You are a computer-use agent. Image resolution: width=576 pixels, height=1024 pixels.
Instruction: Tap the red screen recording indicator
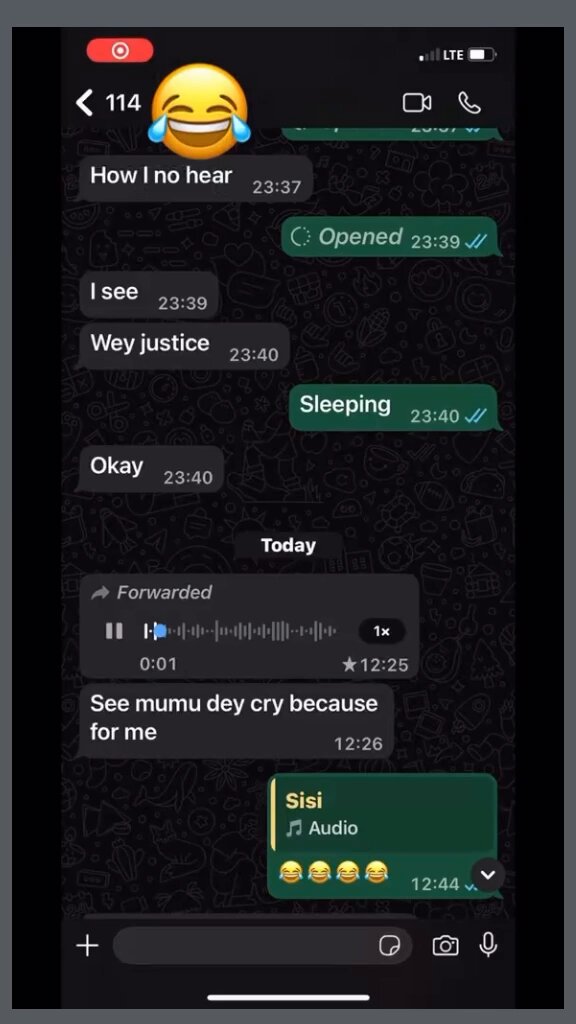[x=120, y=50]
